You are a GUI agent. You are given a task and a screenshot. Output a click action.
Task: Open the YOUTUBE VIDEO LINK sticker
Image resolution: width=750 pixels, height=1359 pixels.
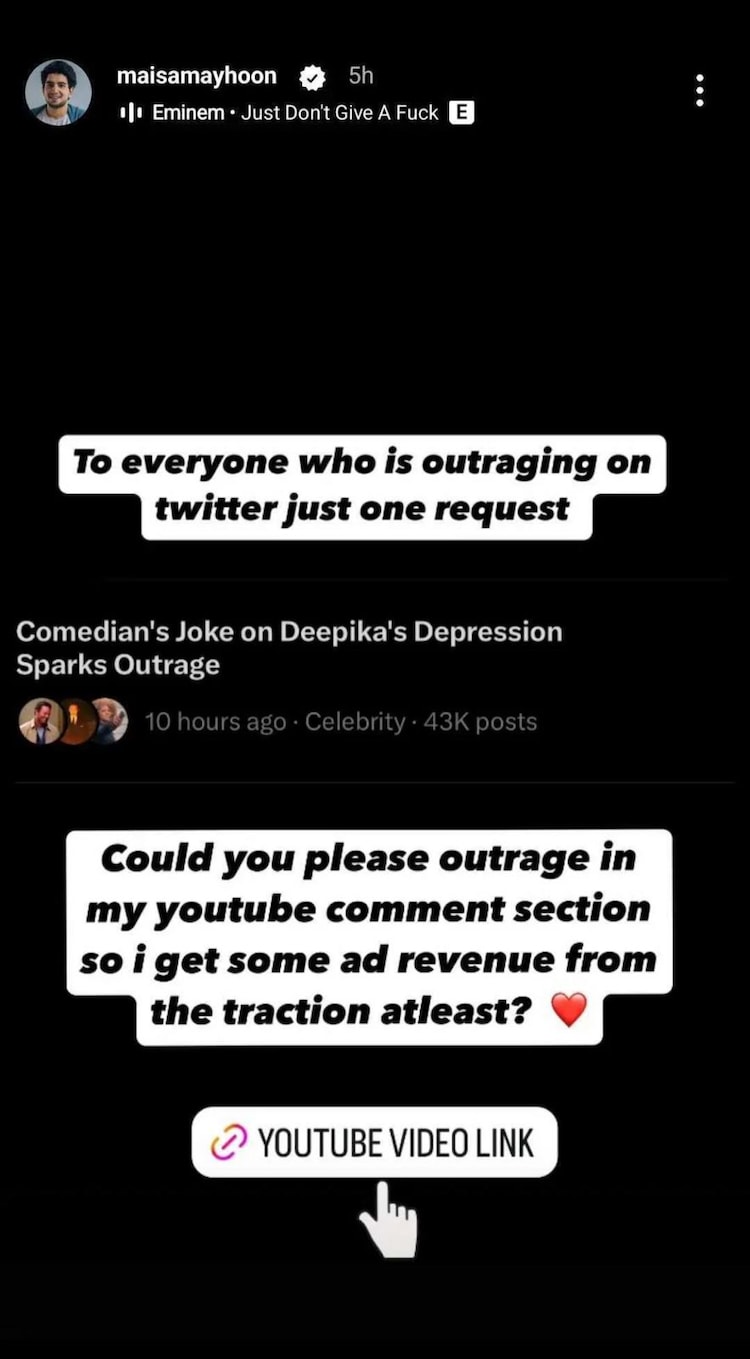[x=375, y=1141]
